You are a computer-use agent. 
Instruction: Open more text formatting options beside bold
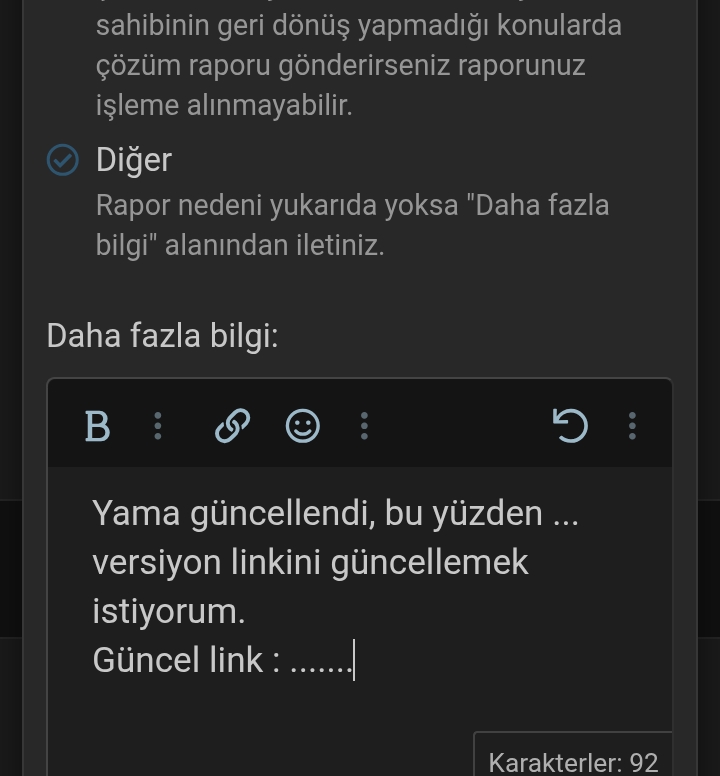coord(158,426)
